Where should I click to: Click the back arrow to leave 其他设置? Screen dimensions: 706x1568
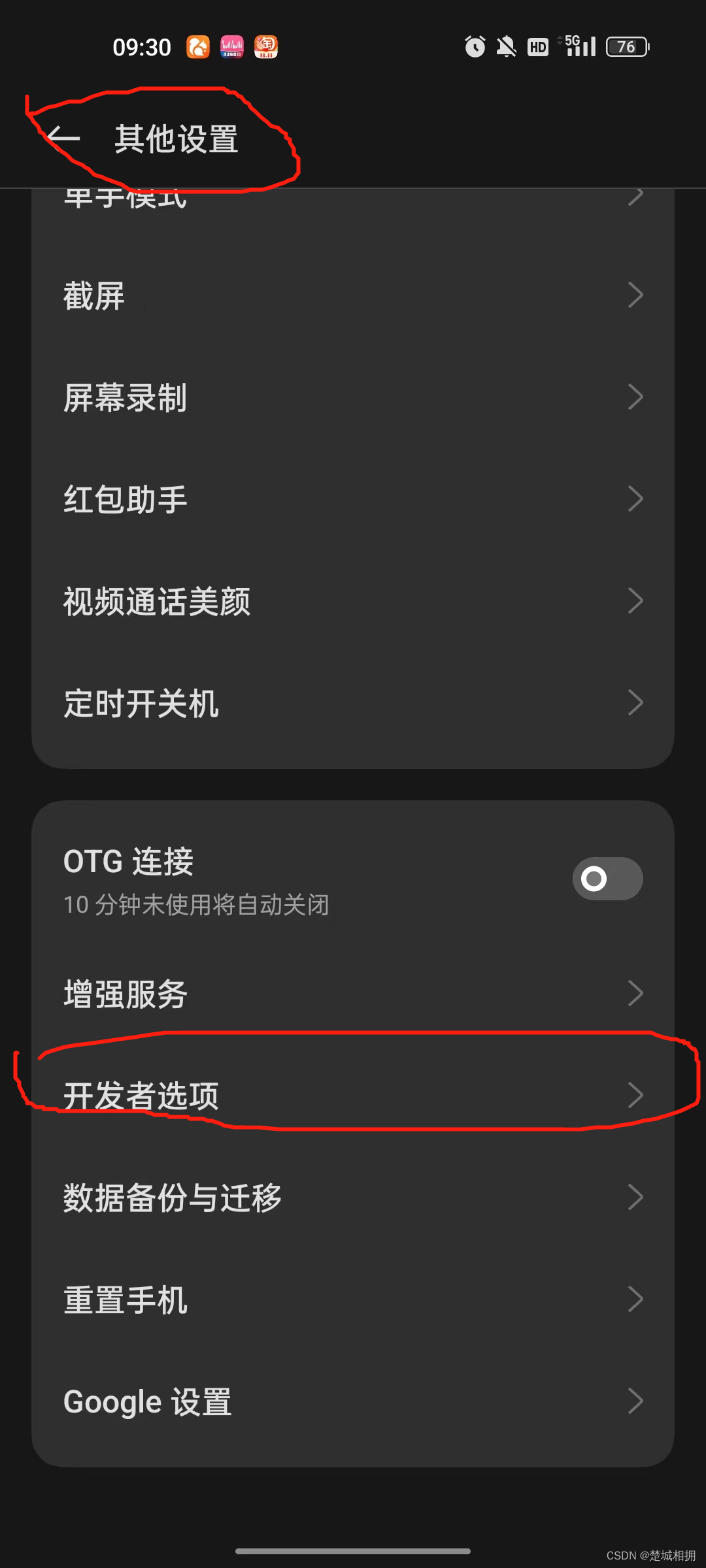[x=65, y=138]
